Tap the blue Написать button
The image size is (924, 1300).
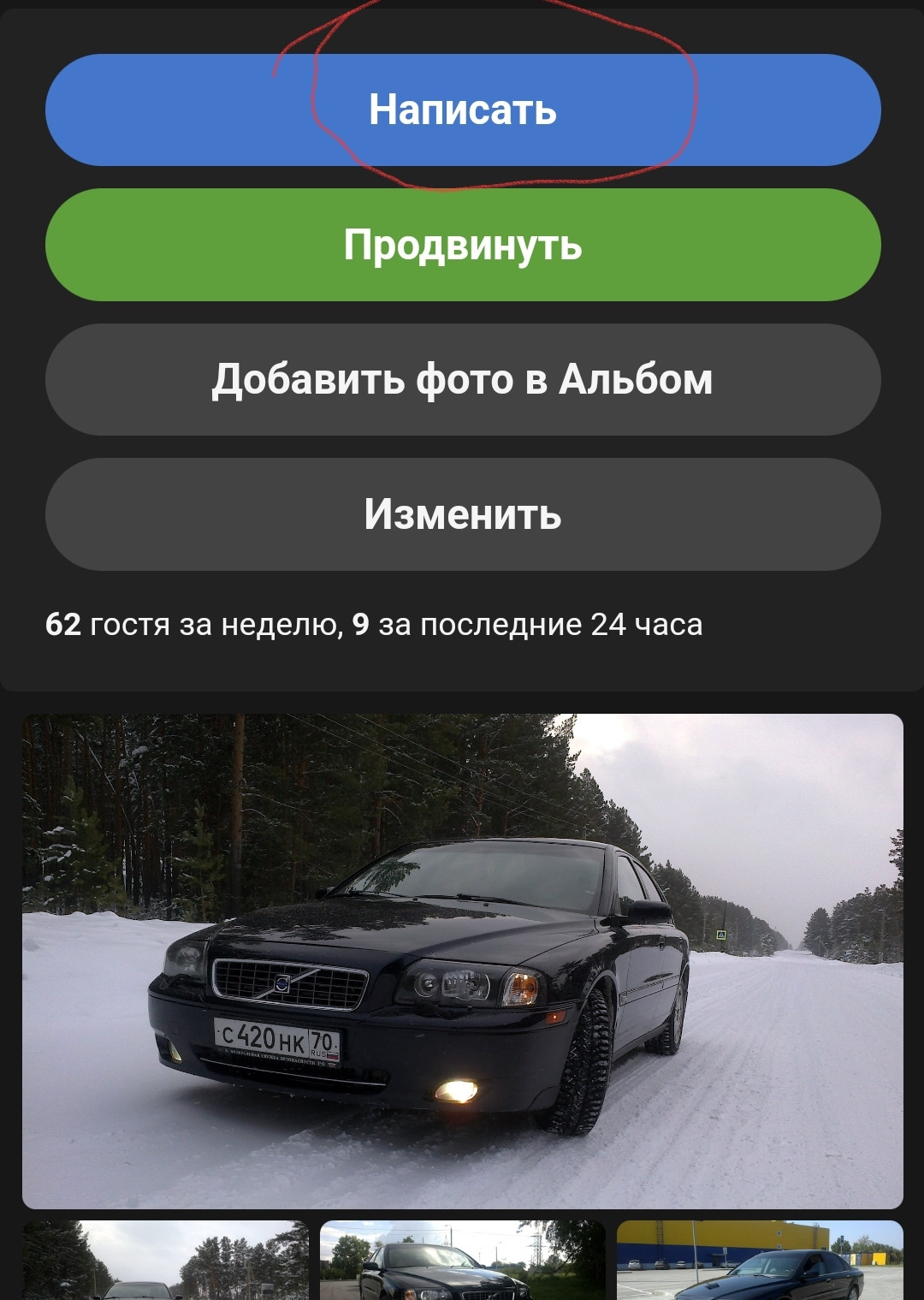[462, 110]
